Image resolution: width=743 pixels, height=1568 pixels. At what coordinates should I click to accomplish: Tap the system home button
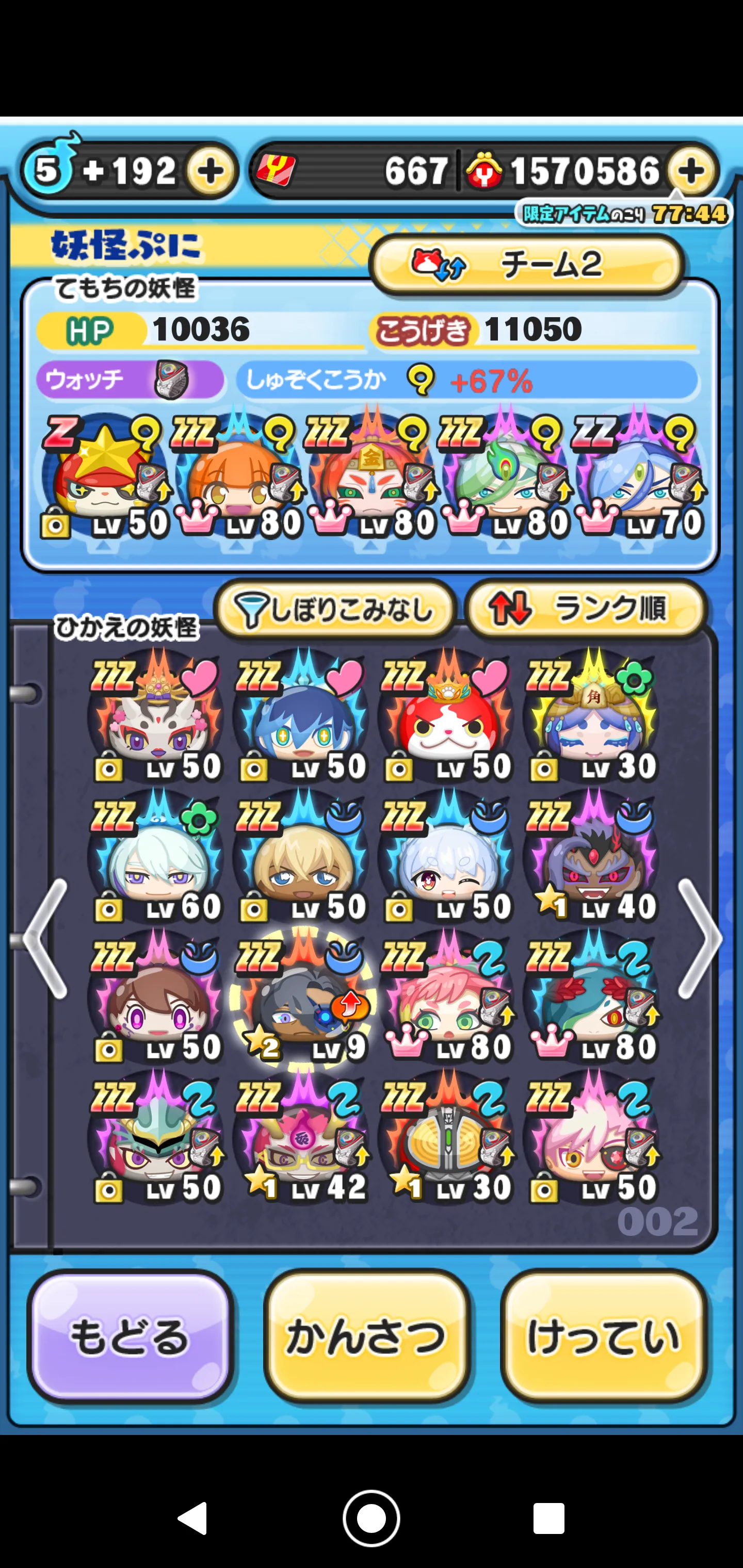pos(371,1518)
